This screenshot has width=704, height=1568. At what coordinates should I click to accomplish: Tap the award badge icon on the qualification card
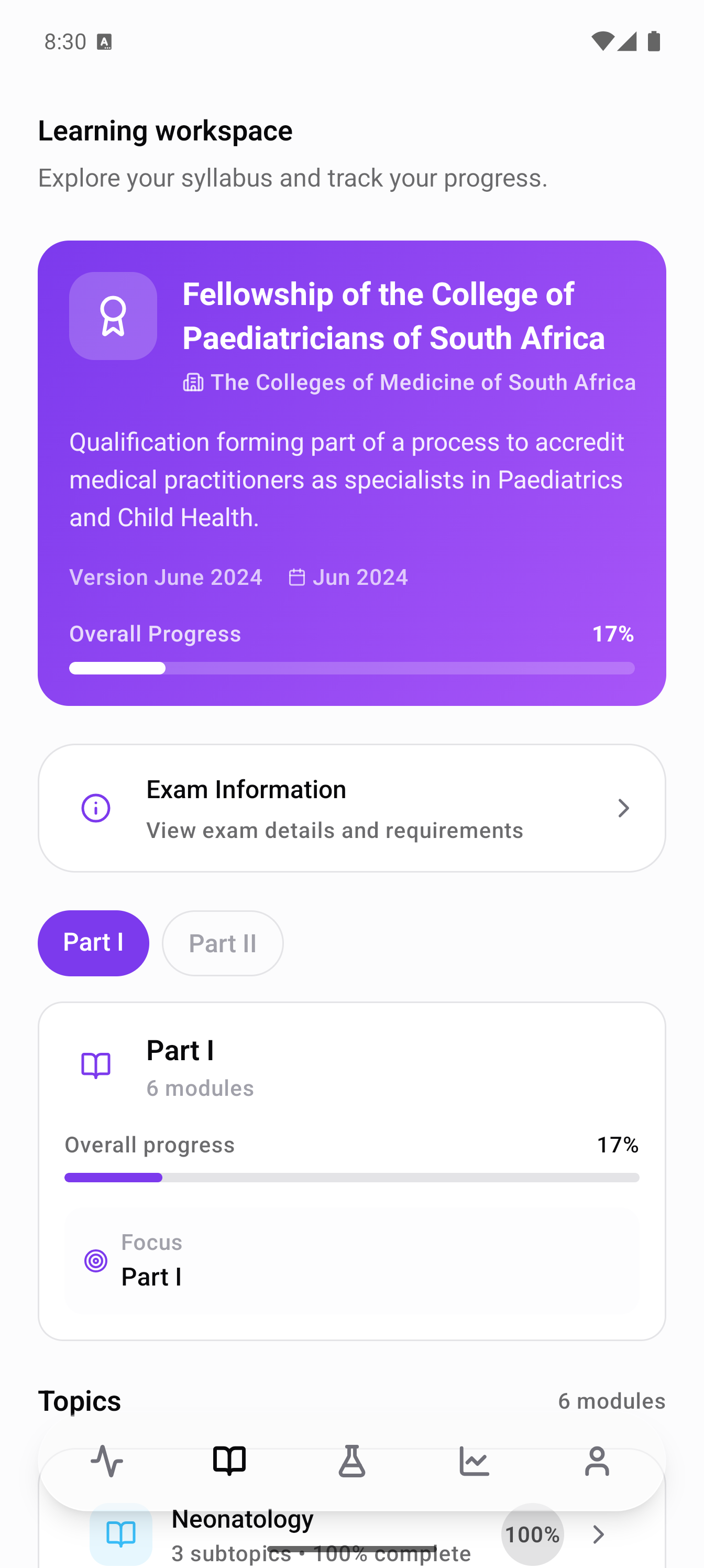pyautogui.click(x=113, y=316)
